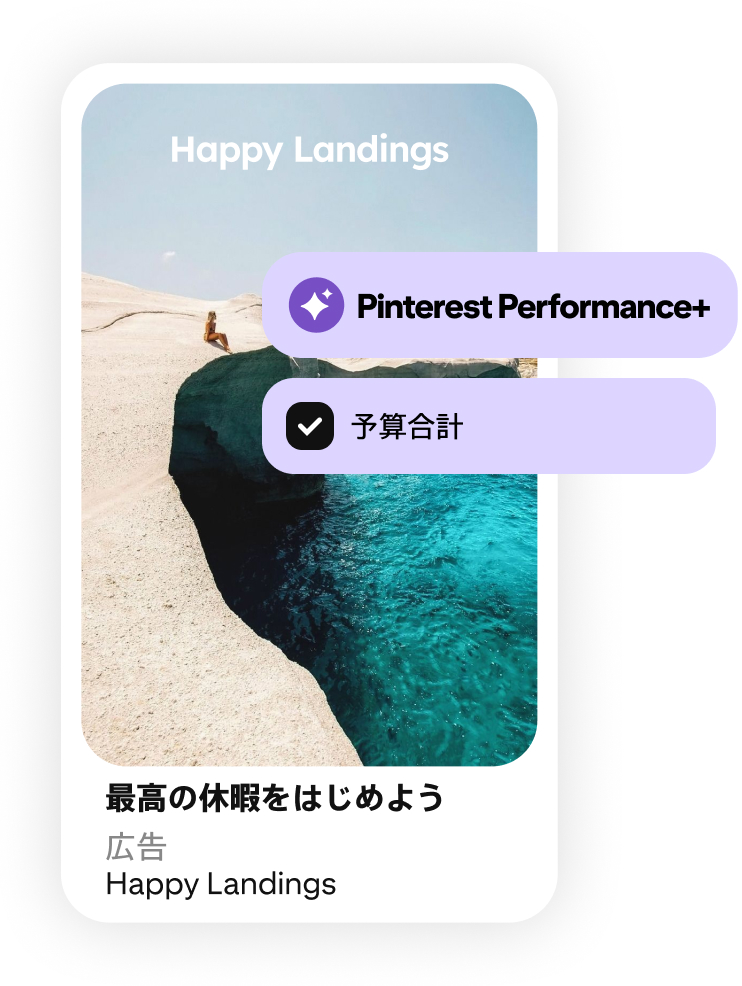Click the purple sparkle Pinterest Performance+ icon
Image resolution: width=742 pixels, height=986 pixels.
315,305
